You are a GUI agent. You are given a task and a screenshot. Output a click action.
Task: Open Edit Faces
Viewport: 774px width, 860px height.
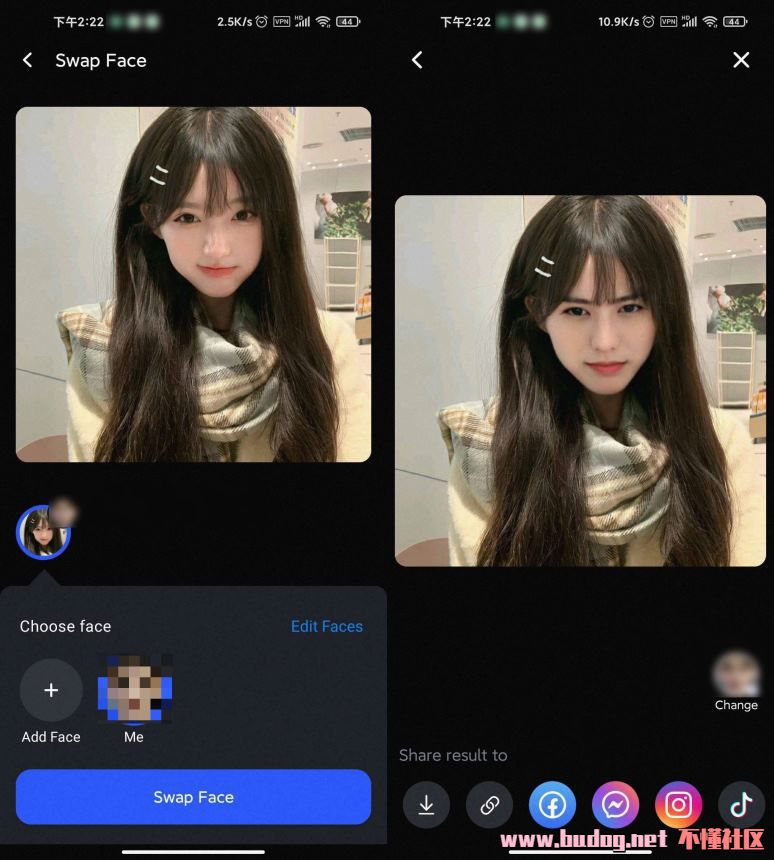pos(326,626)
